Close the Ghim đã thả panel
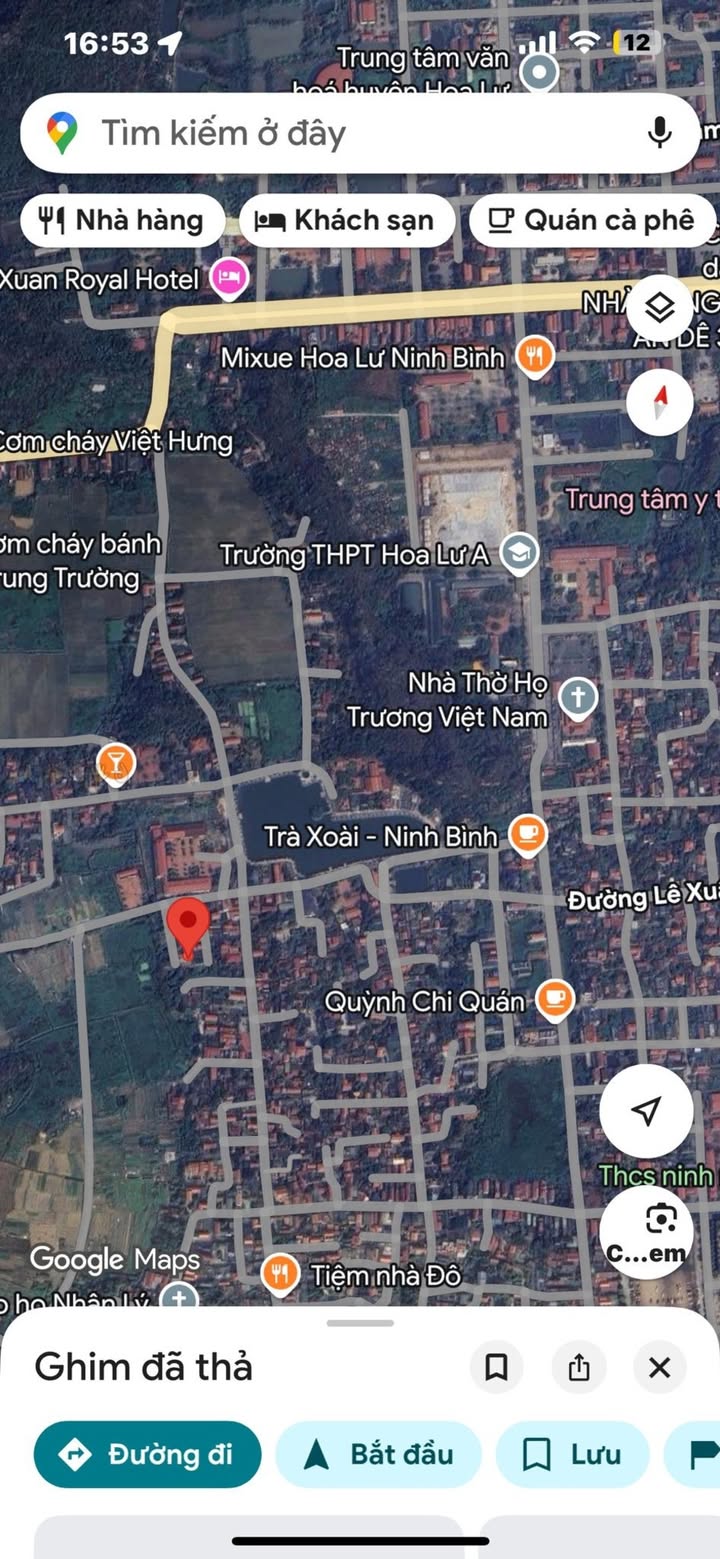720x1559 pixels. pyautogui.click(x=659, y=1367)
